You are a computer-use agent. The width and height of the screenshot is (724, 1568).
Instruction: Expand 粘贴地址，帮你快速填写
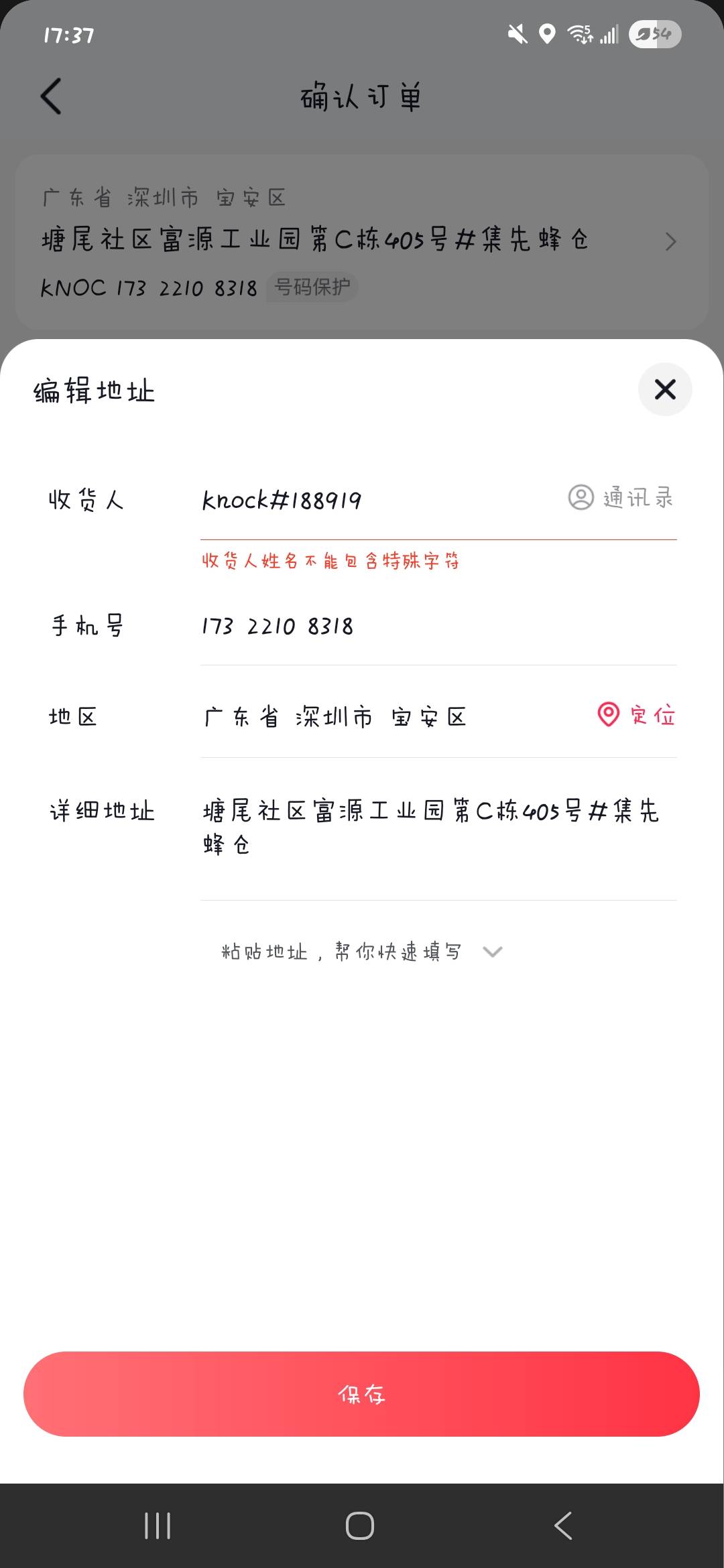point(362,952)
